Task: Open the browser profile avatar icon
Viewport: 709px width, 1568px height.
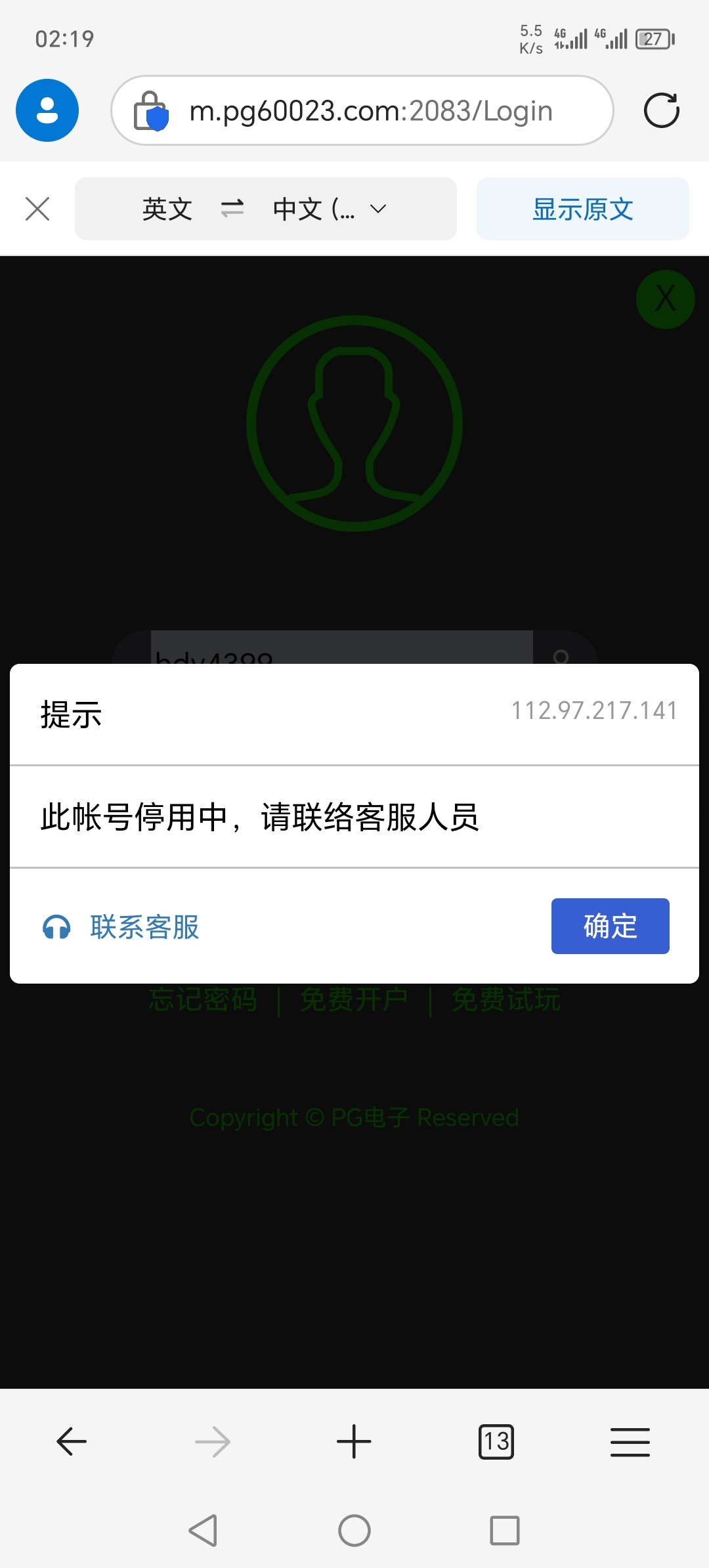Action: [47, 110]
